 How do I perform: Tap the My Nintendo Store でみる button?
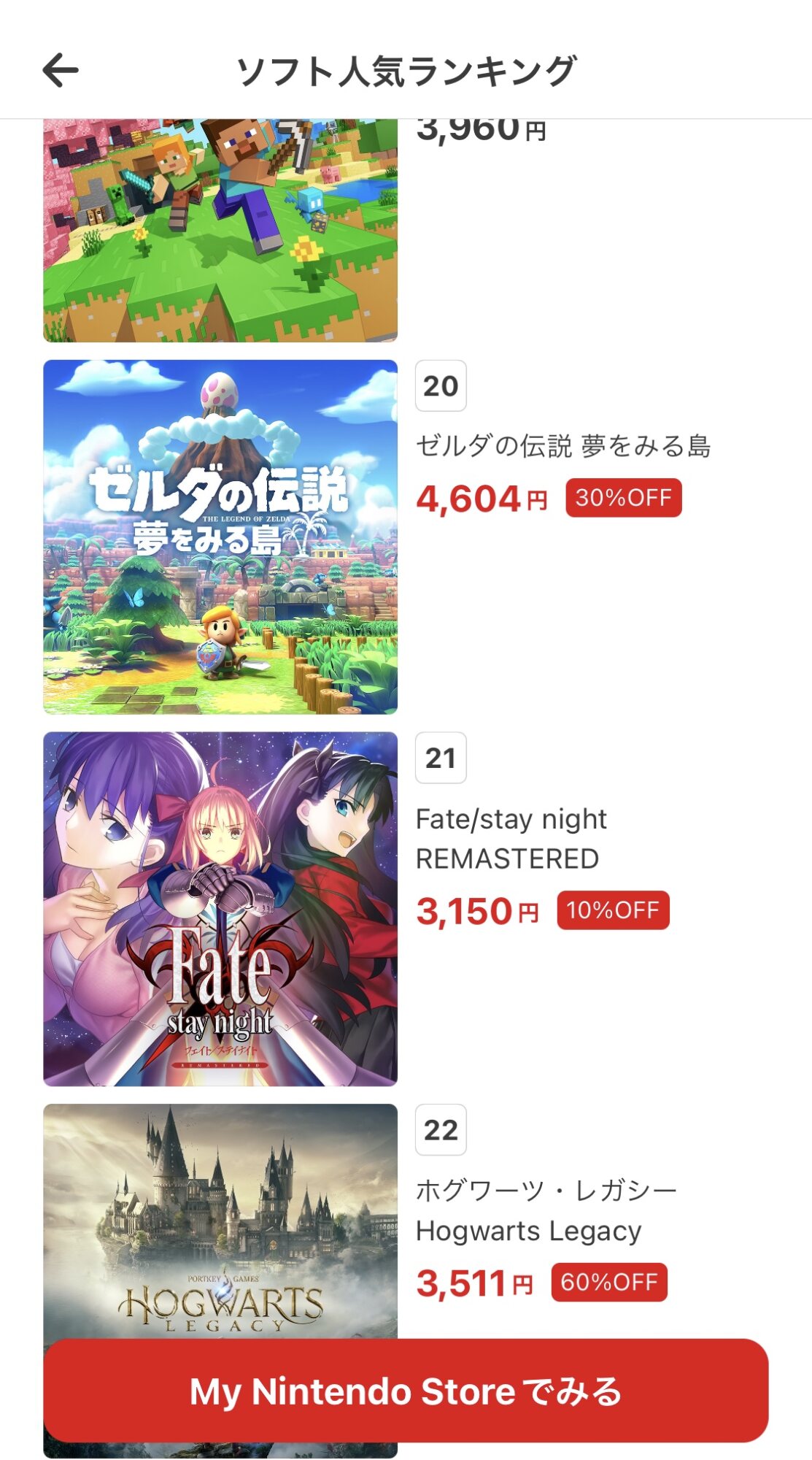(406, 1391)
